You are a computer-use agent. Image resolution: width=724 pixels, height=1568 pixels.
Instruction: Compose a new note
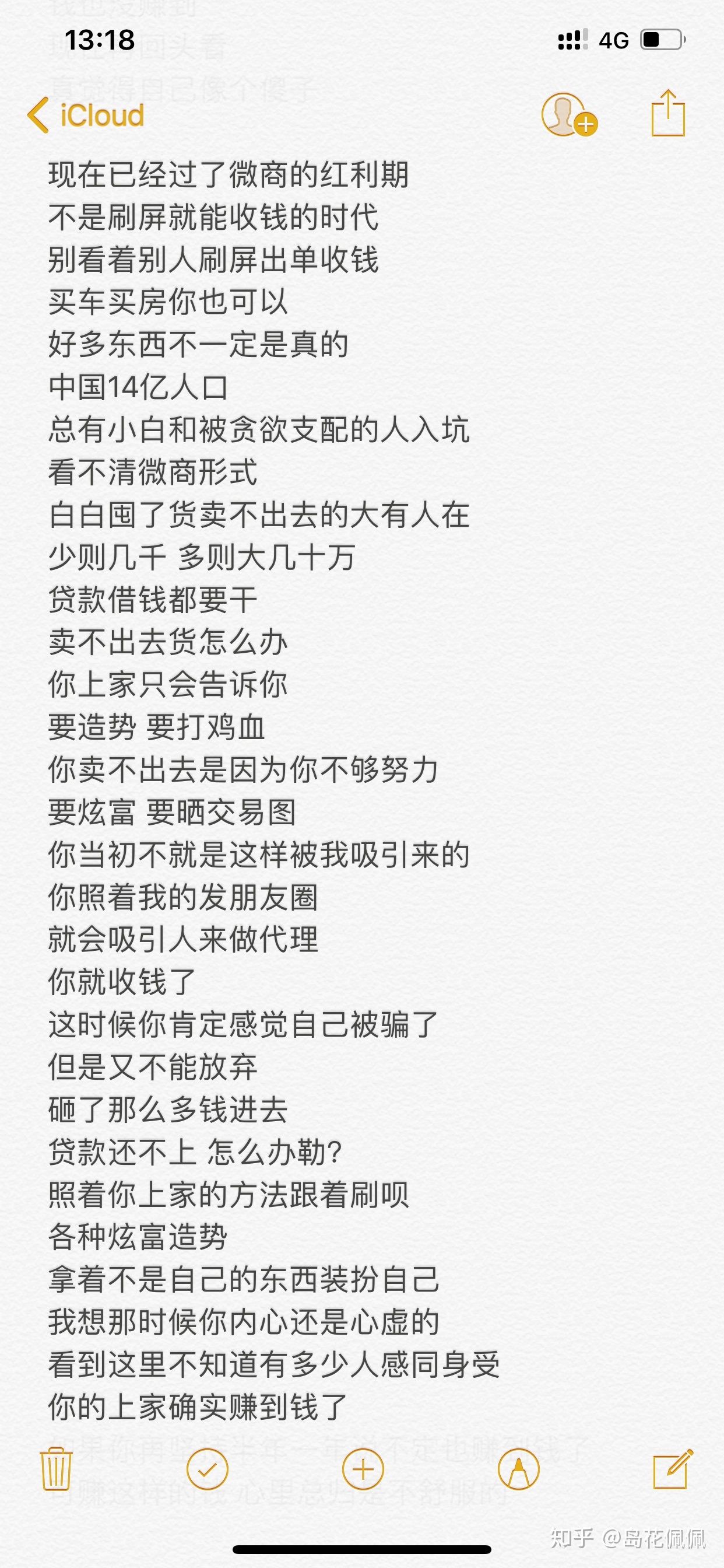click(x=673, y=1469)
